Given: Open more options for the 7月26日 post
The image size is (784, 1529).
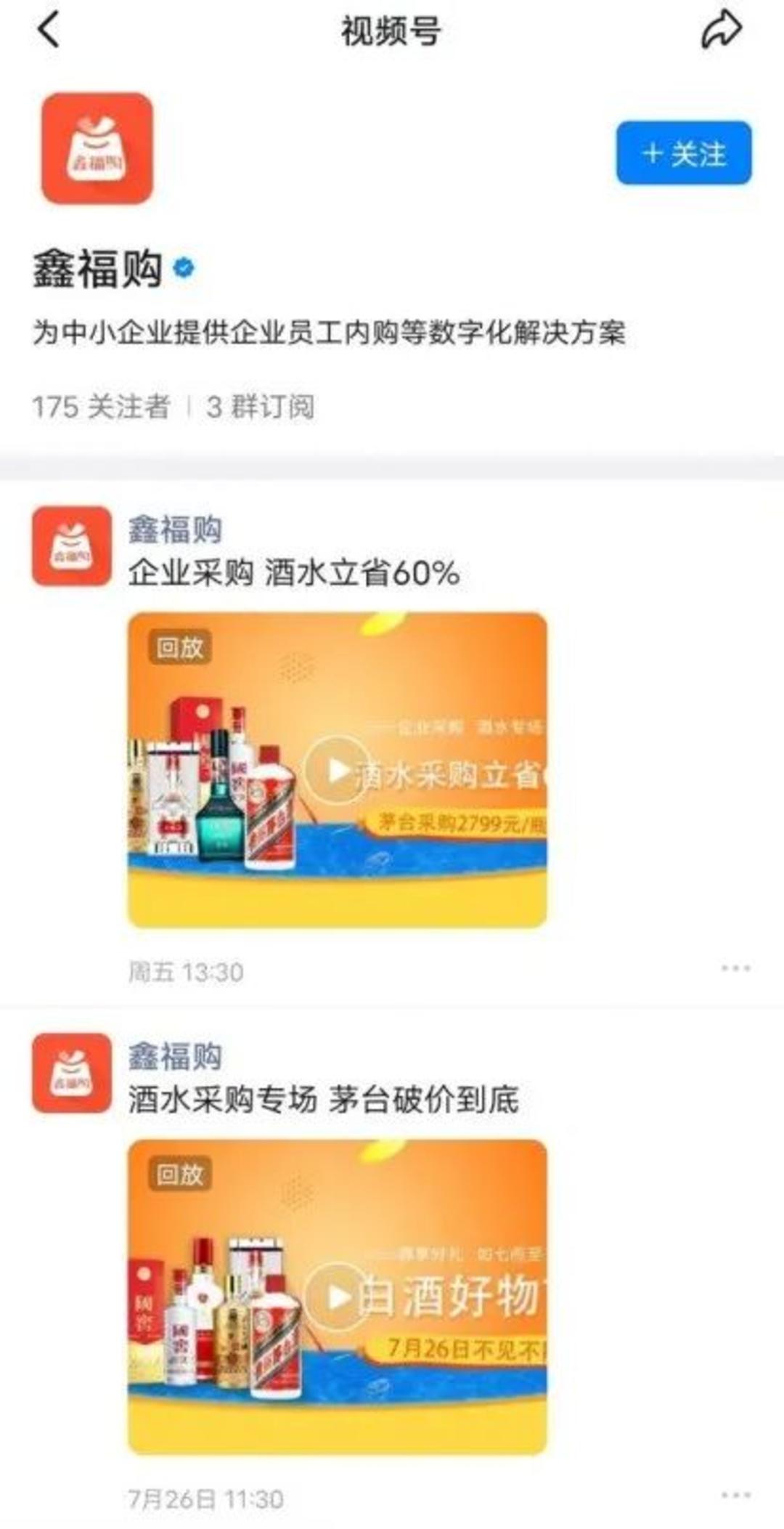Looking at the screenshot, I should [735, 1495].
